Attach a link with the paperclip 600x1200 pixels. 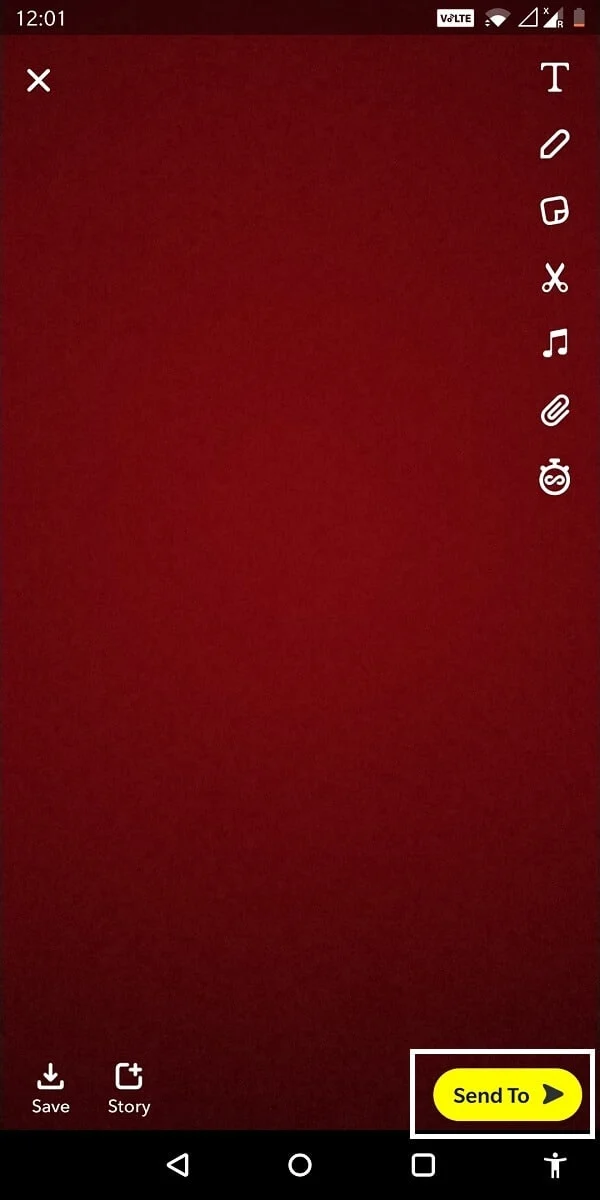pos(554,411)
